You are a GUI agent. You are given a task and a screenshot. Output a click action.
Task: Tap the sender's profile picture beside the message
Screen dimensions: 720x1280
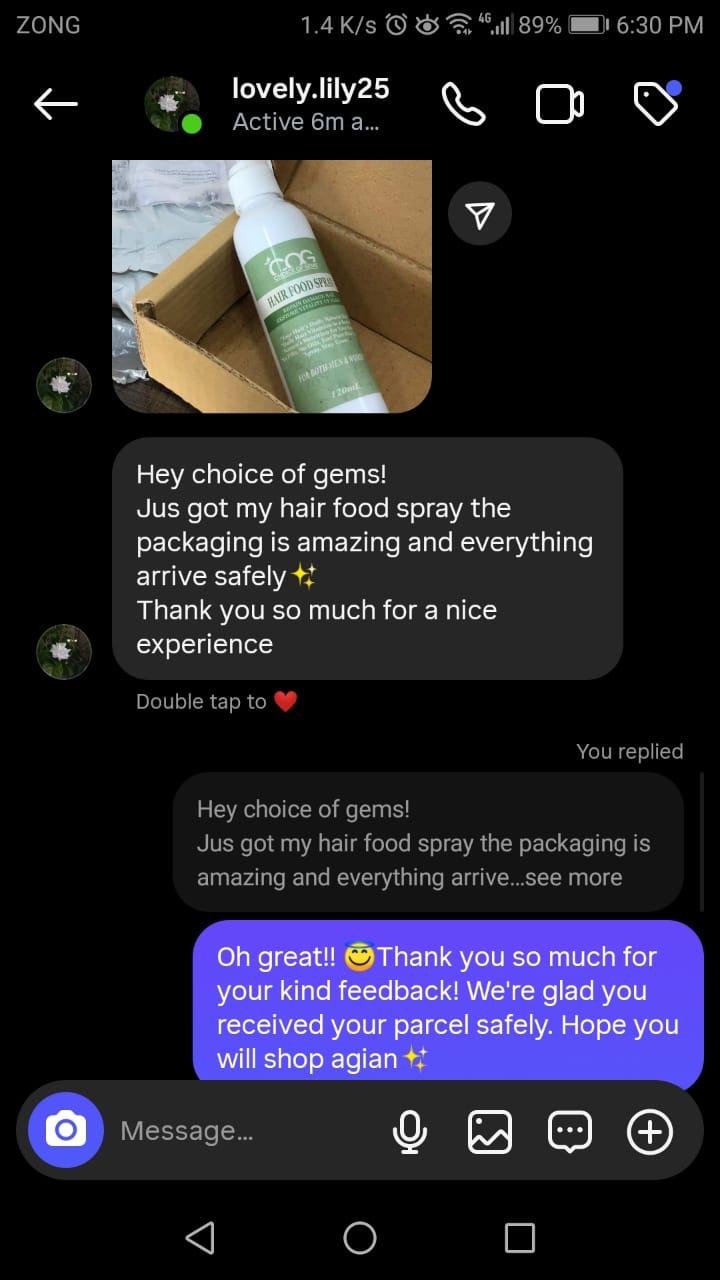point(64,651)
